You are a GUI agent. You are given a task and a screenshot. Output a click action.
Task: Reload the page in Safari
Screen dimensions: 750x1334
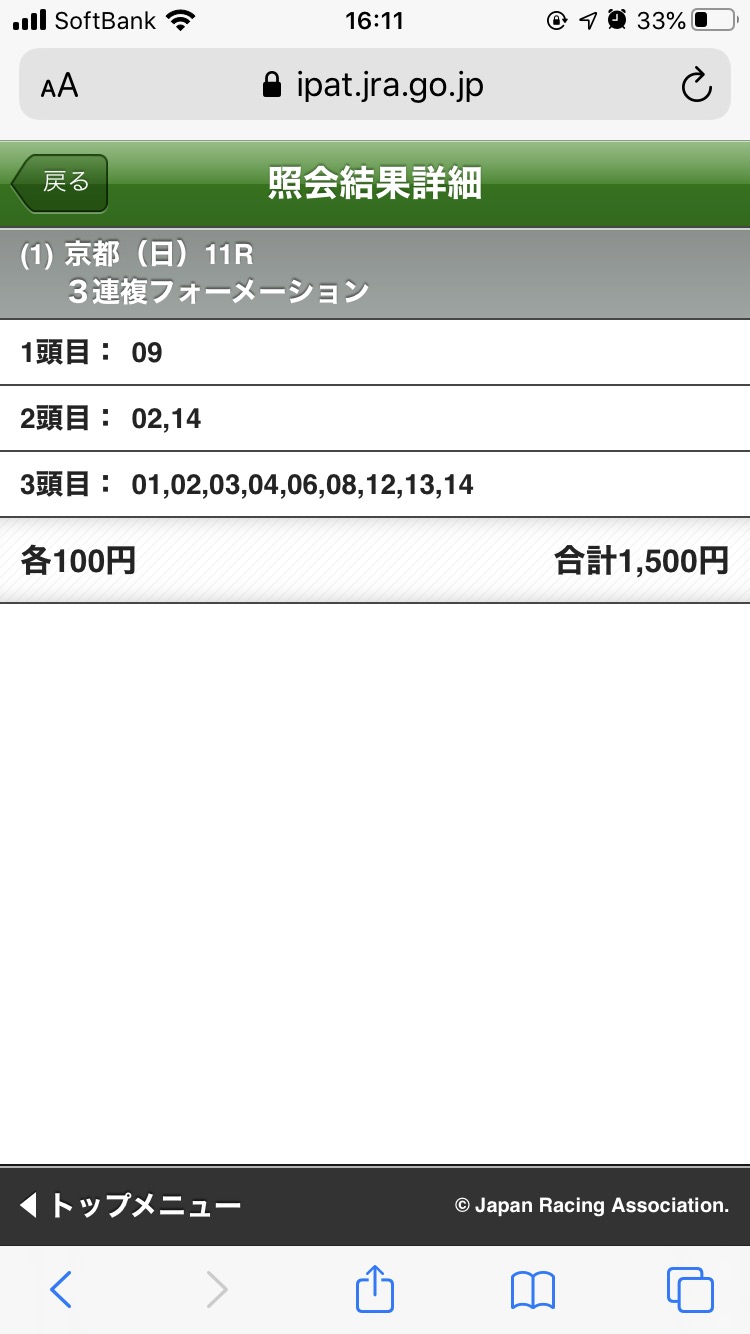click(x=695, y=86)
